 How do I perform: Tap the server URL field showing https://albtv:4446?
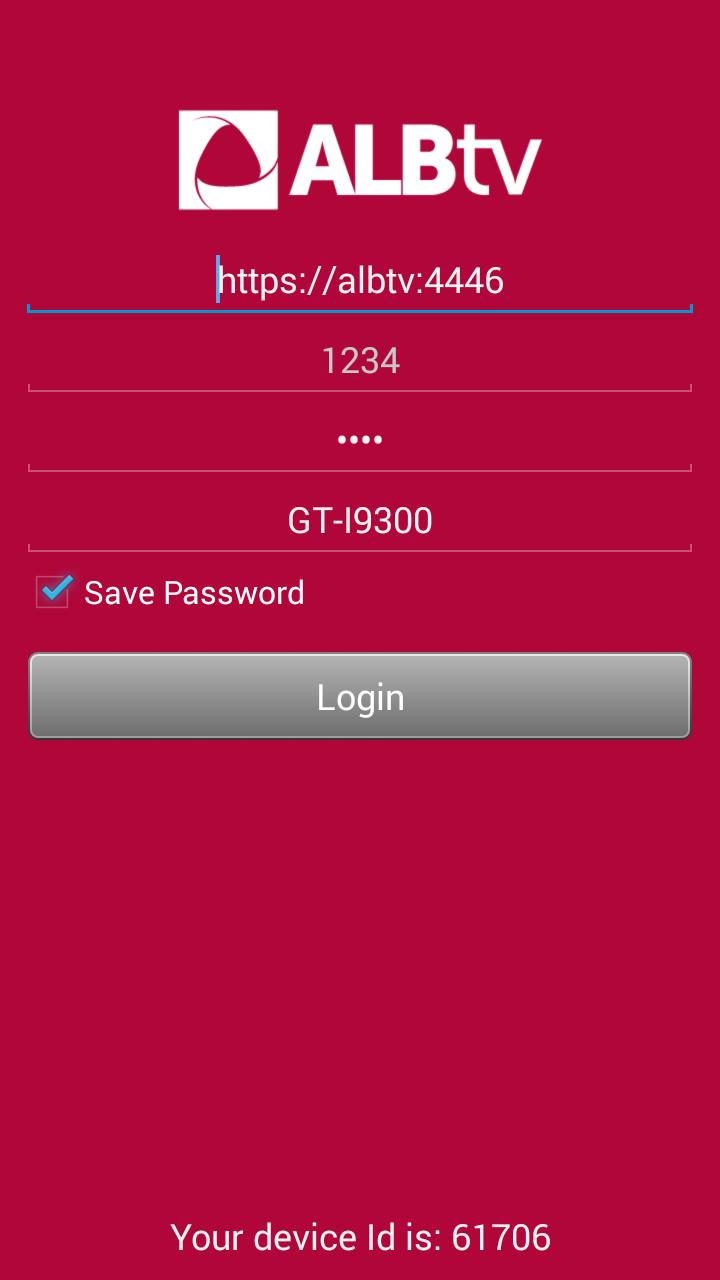click(360, 281)
